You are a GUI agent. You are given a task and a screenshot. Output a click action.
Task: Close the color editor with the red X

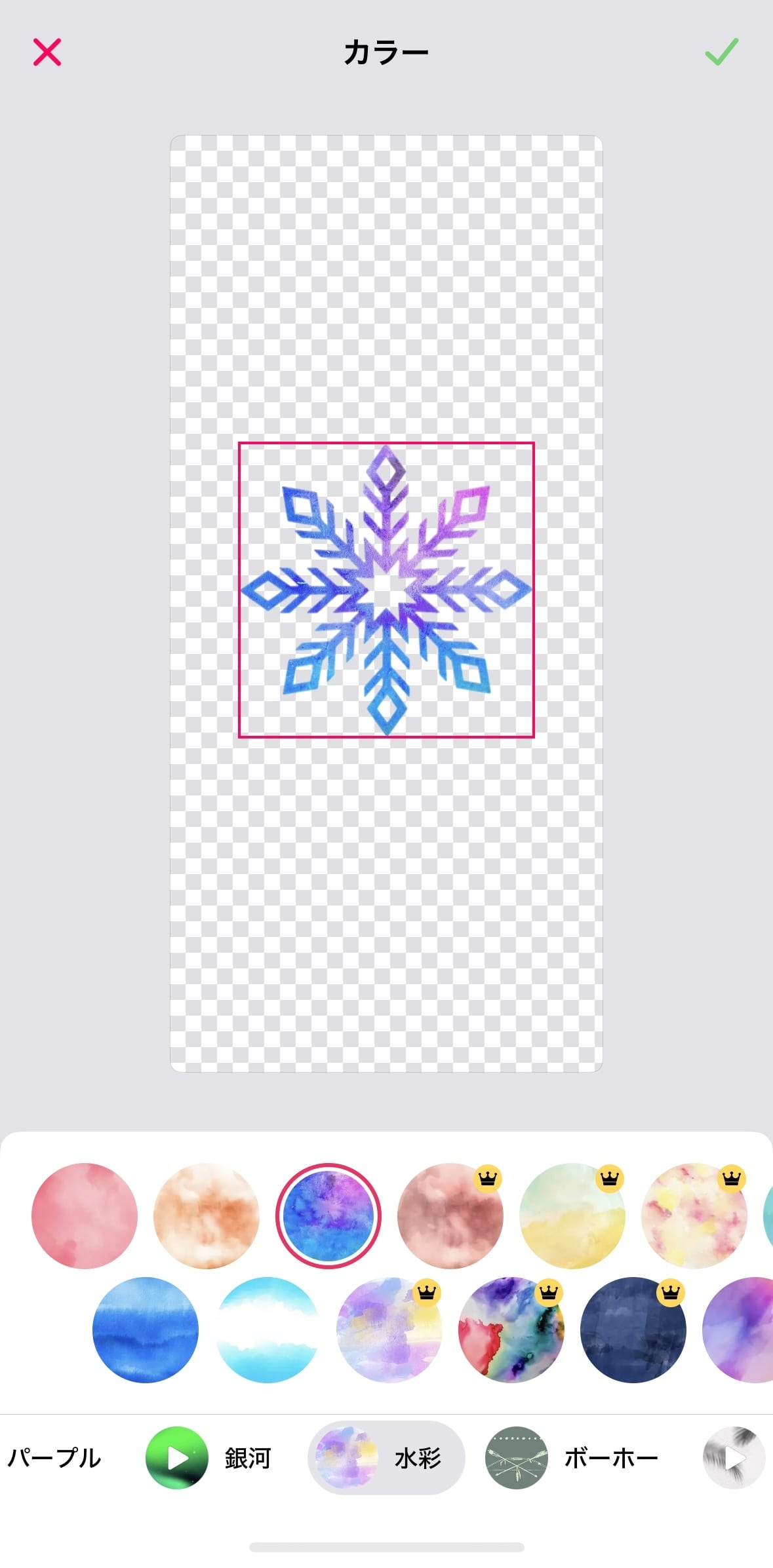tap(47, 52)
